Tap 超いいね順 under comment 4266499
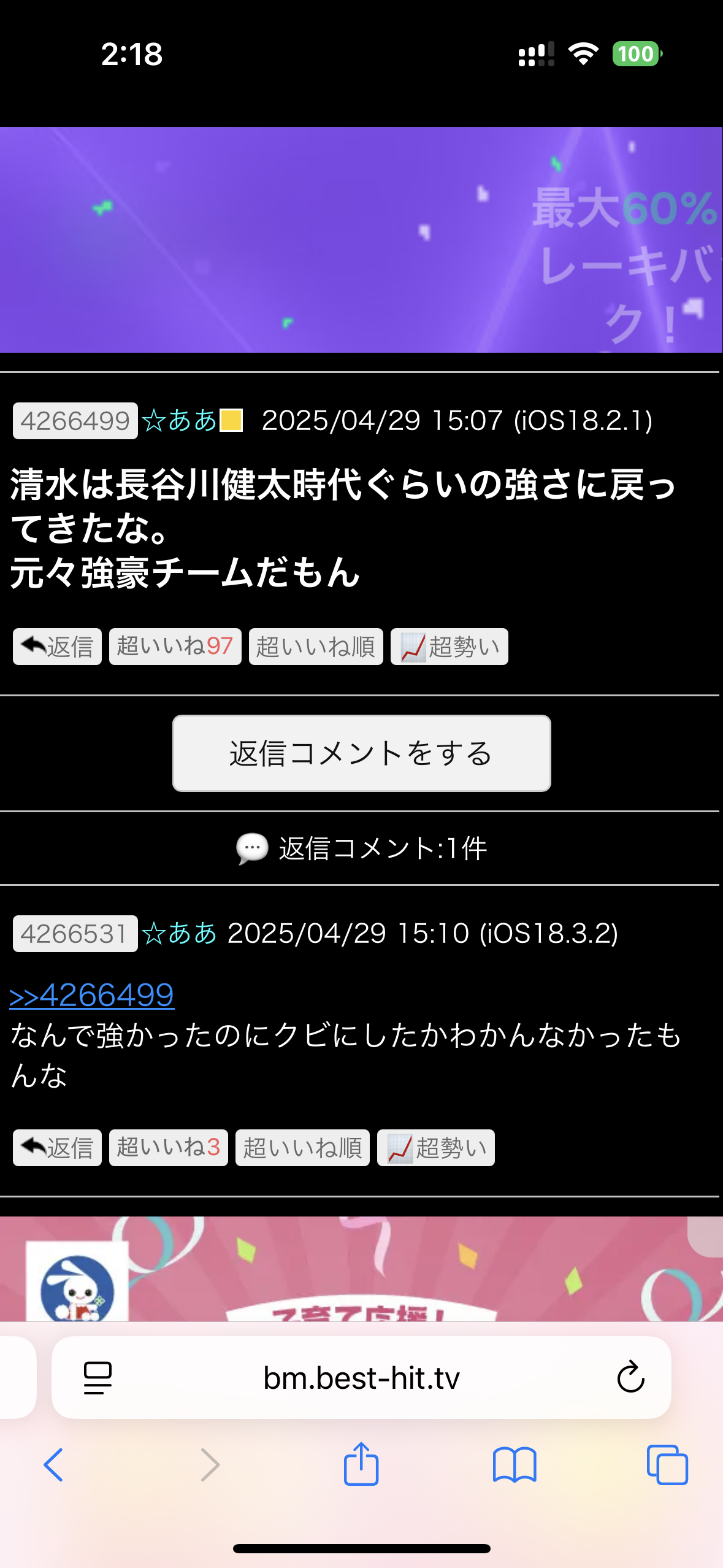723x1568 pixels. tap(316, 647)
